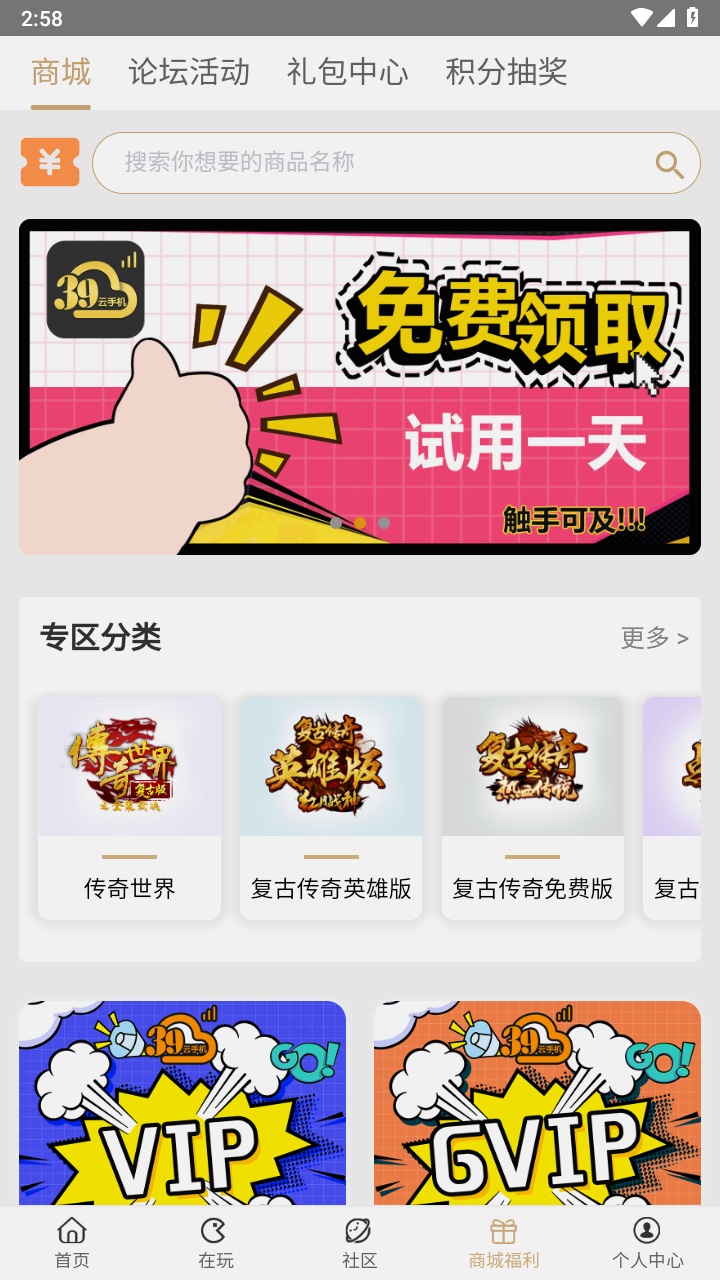
Task: Open the 社区 community tab
Action: (359, 1243)
